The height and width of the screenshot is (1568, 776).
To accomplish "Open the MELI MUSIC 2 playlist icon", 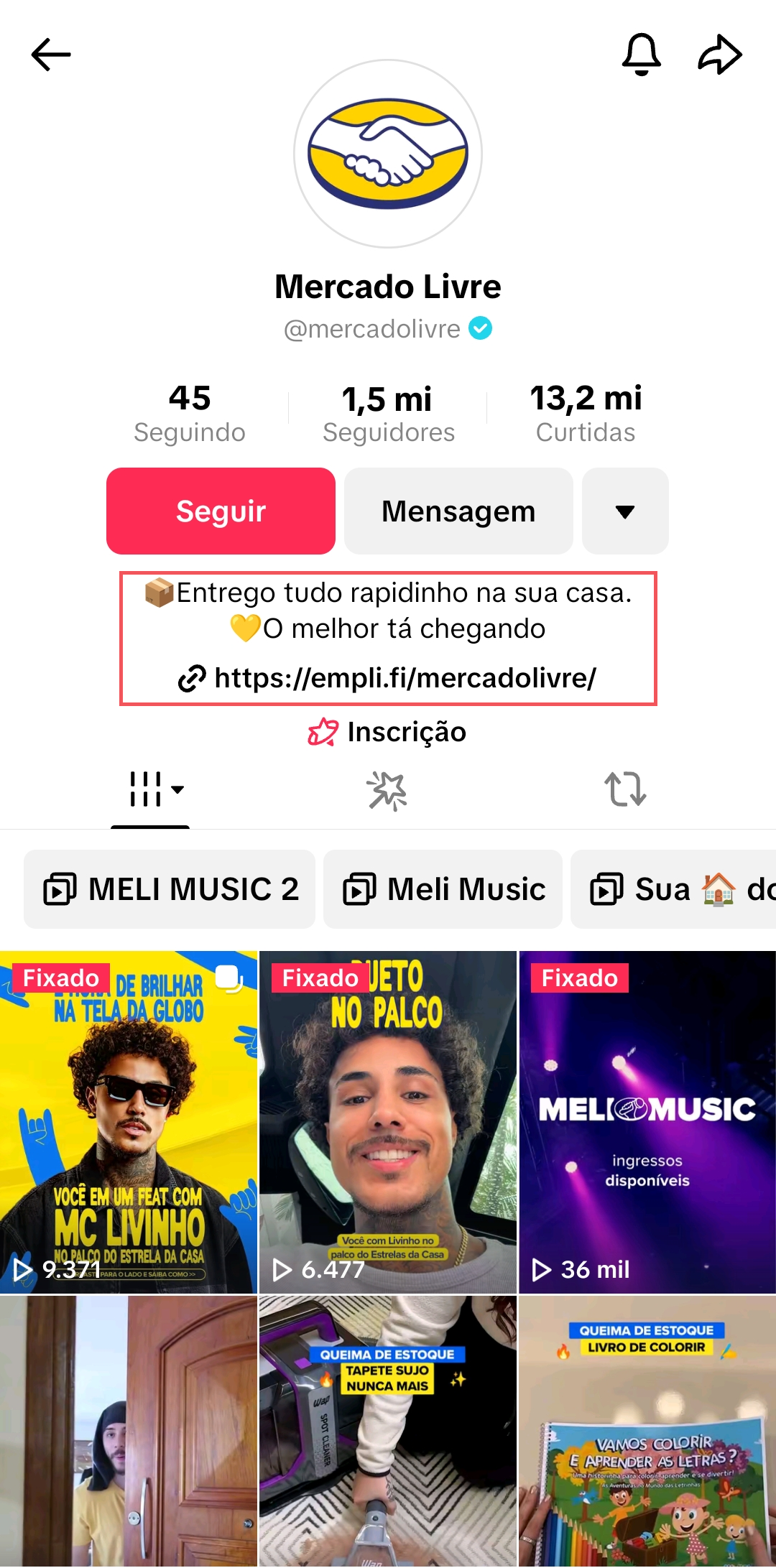I will pos(61,889).
